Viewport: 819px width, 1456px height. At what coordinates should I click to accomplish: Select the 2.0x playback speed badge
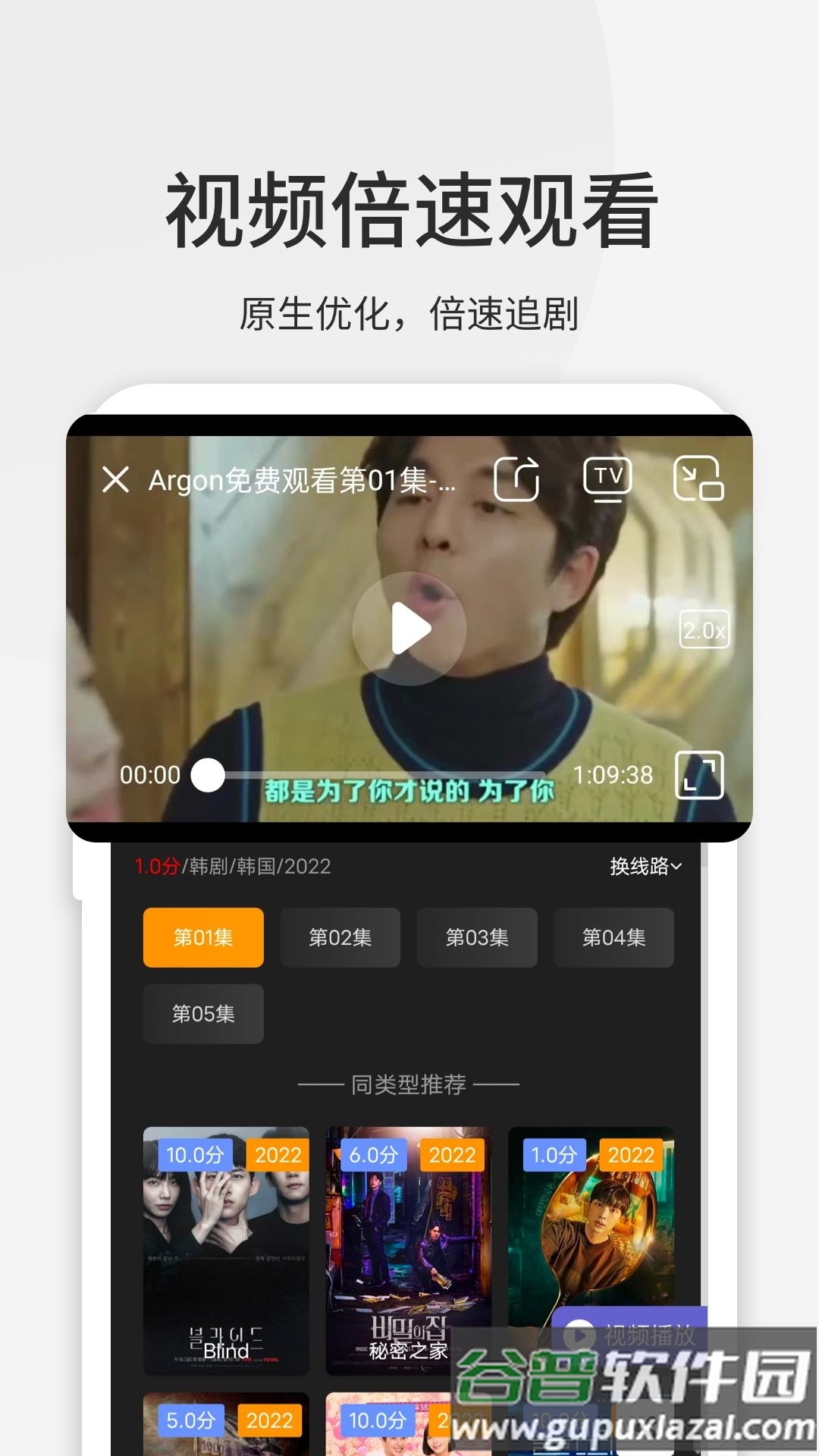[x=704, y=629]
